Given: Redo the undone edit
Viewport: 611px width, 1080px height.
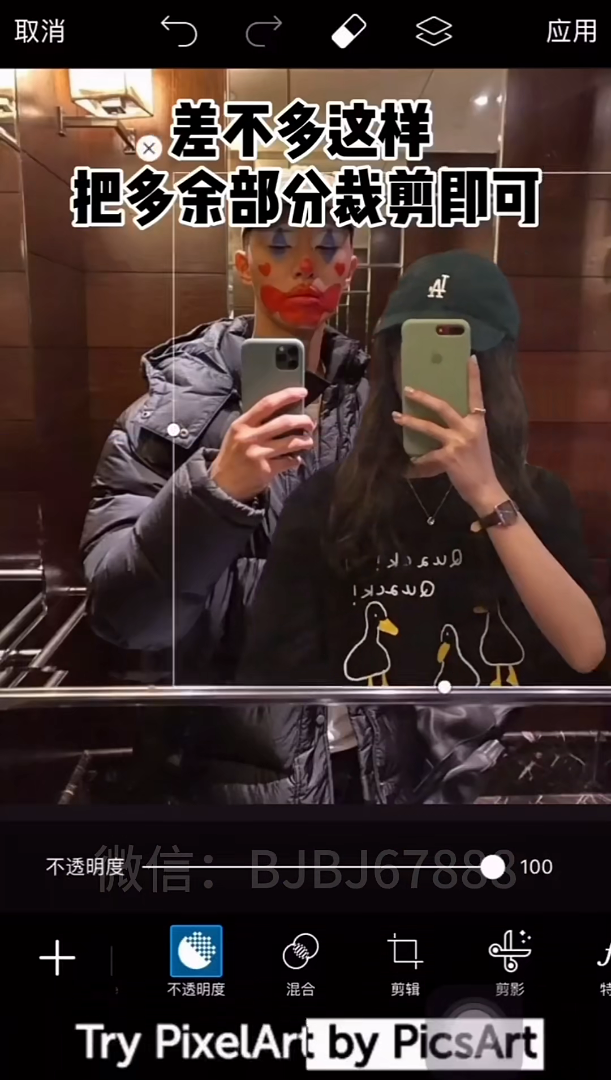Looking at the screenshot, I should pyautogui.click(x=264, y=32).
